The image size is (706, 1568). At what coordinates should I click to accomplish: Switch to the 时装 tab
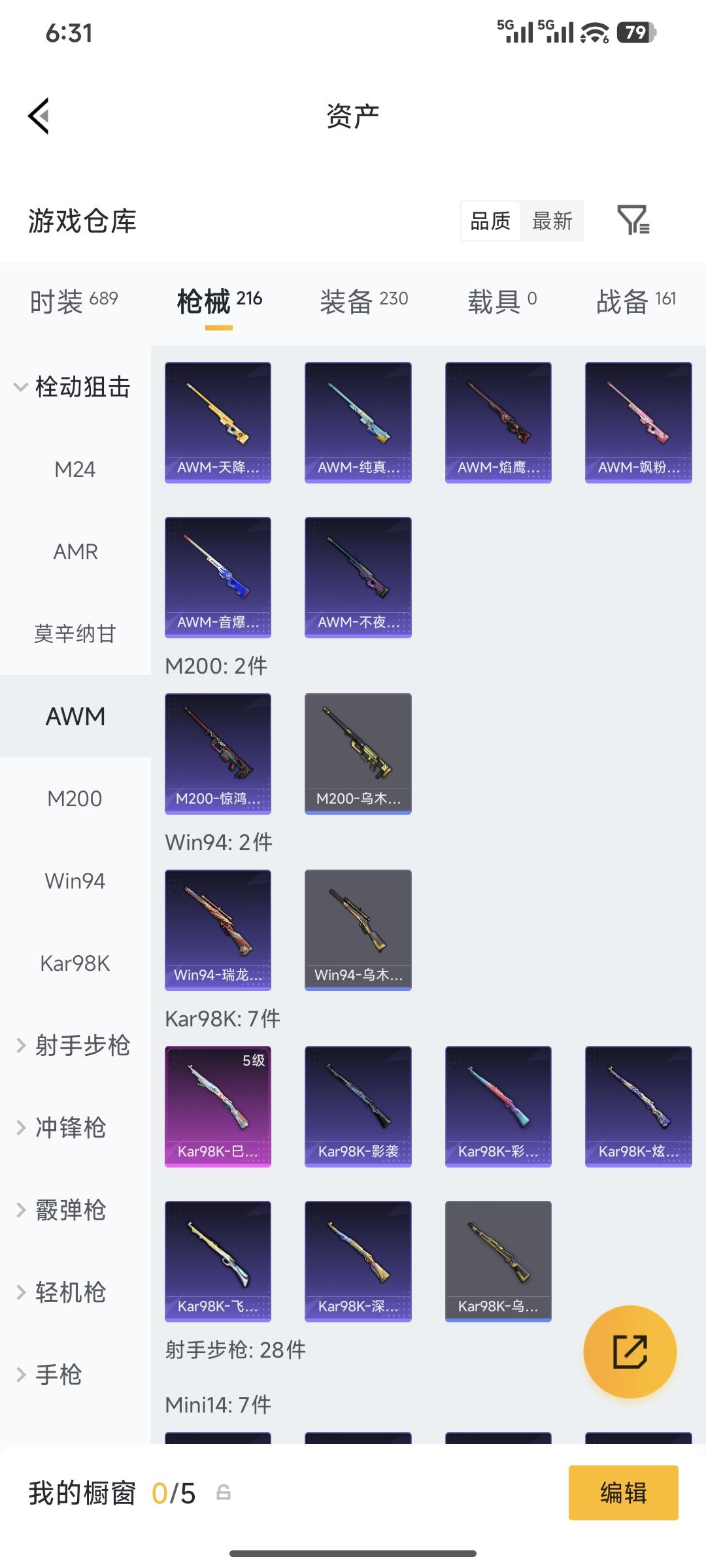[x=74, y=301]
